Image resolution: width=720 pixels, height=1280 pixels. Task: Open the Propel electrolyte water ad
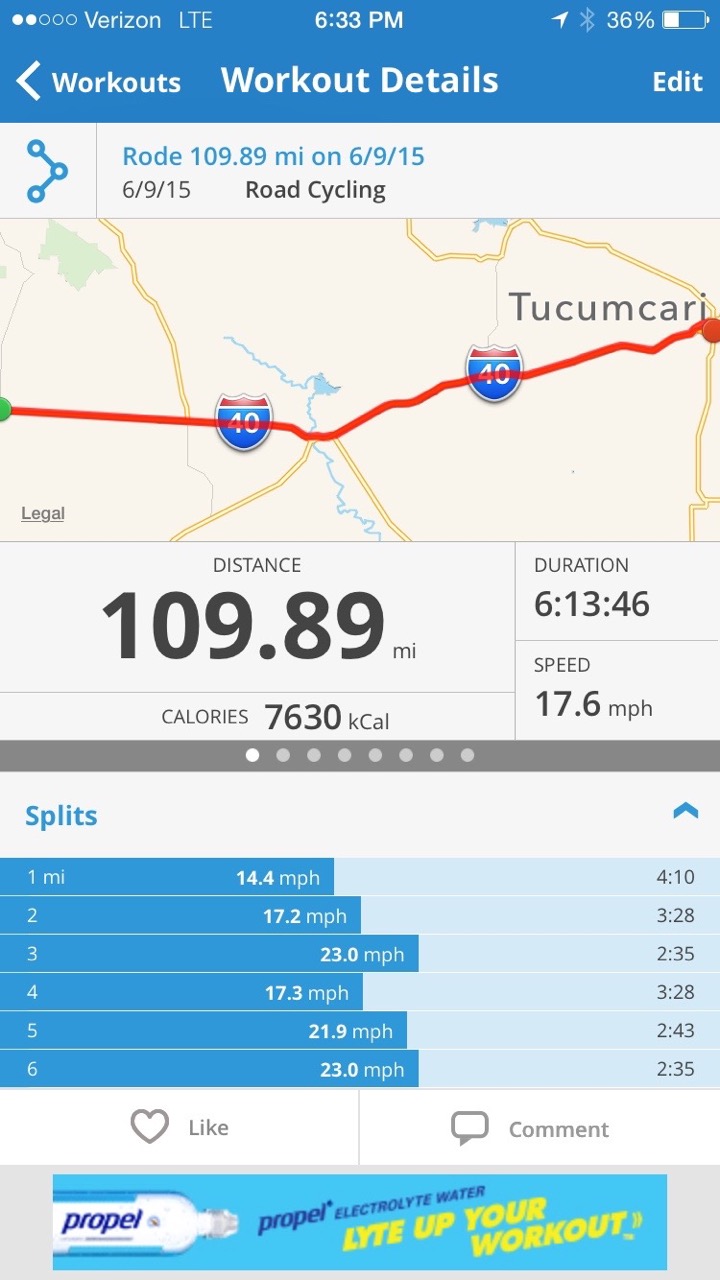(x=360, y=1222)
